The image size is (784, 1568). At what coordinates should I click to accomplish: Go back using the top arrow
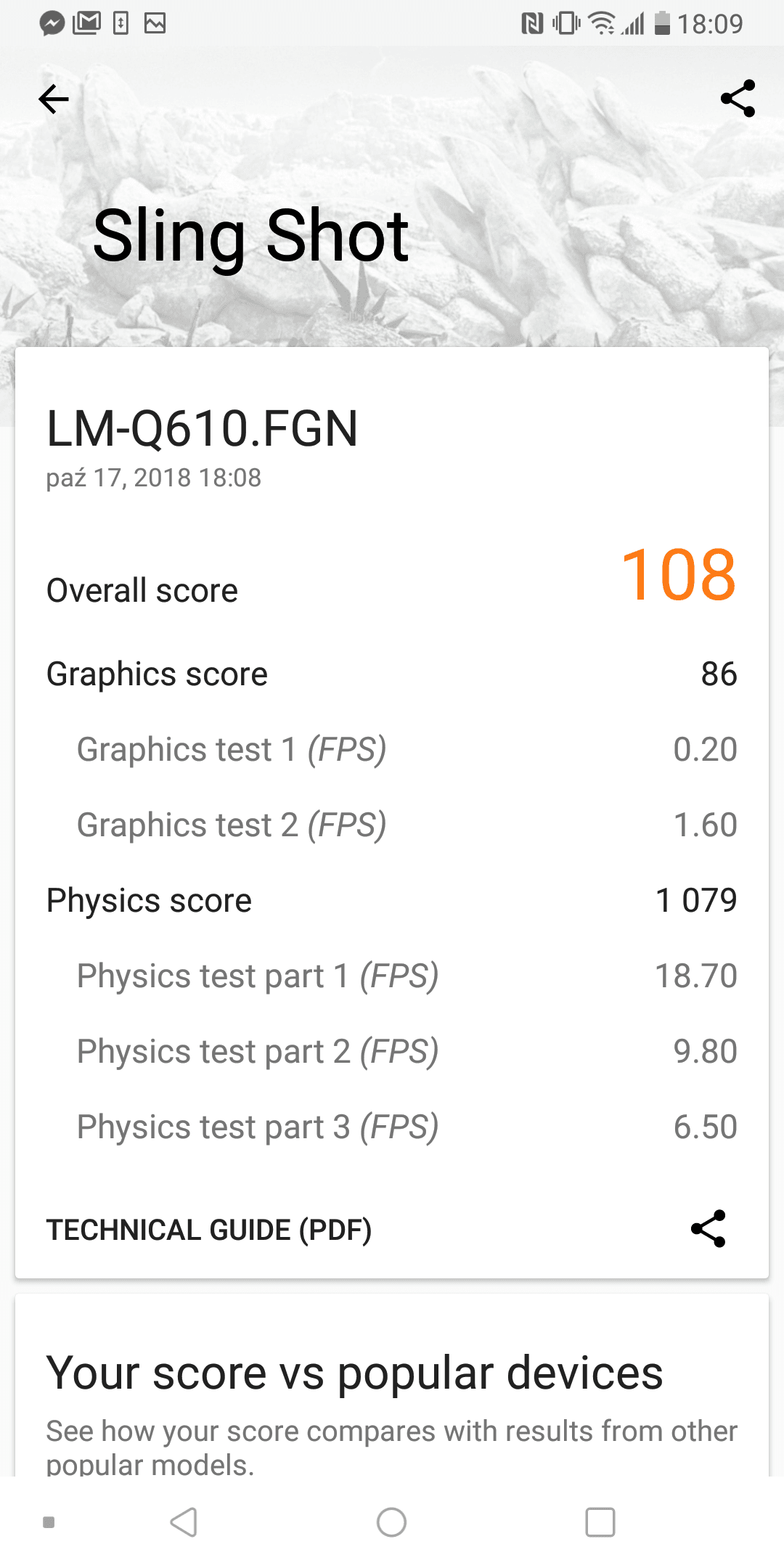click(x=54, y=99)
